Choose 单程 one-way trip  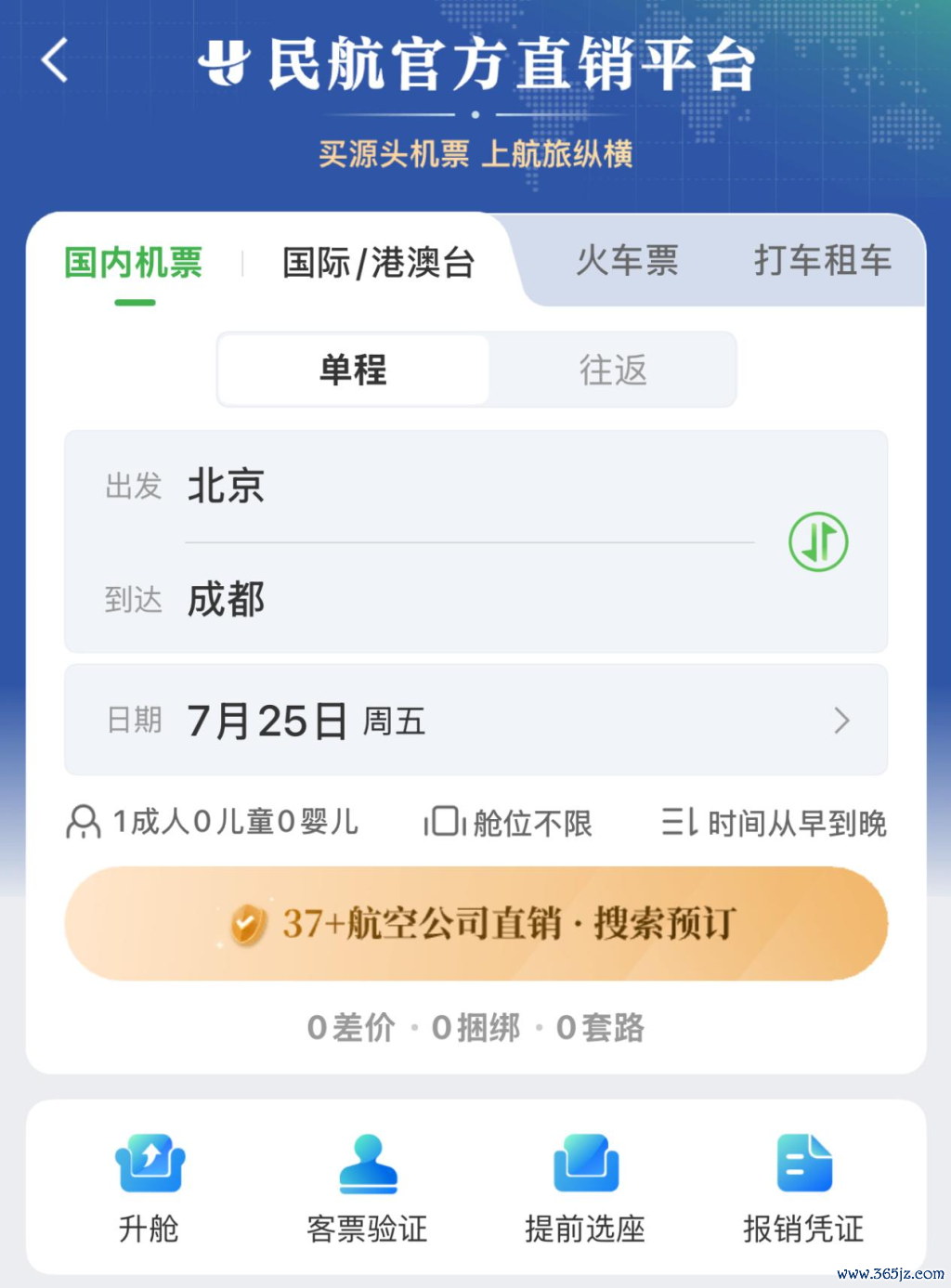(x=353, y=370)
